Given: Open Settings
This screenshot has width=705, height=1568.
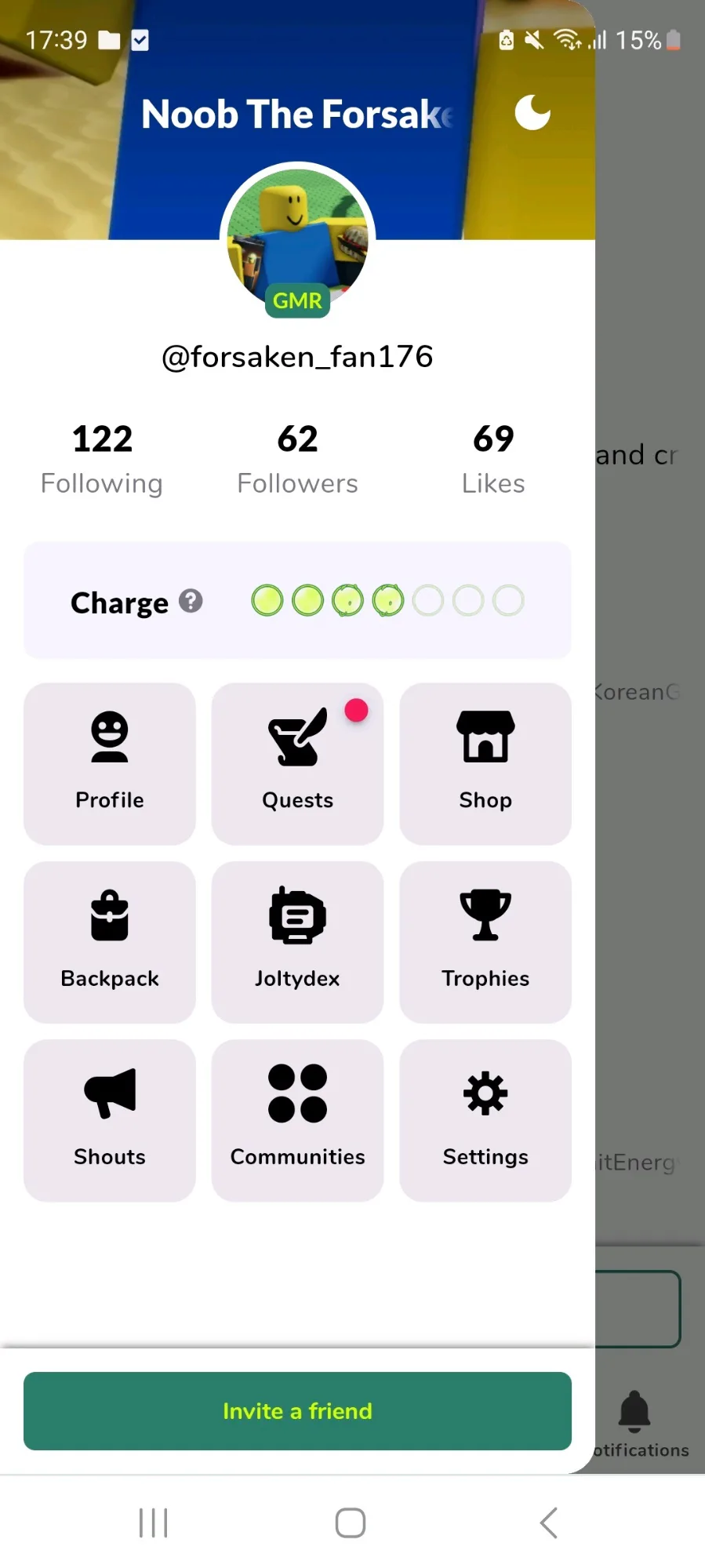Looking at the screenshot, I should click(485, 1119).
